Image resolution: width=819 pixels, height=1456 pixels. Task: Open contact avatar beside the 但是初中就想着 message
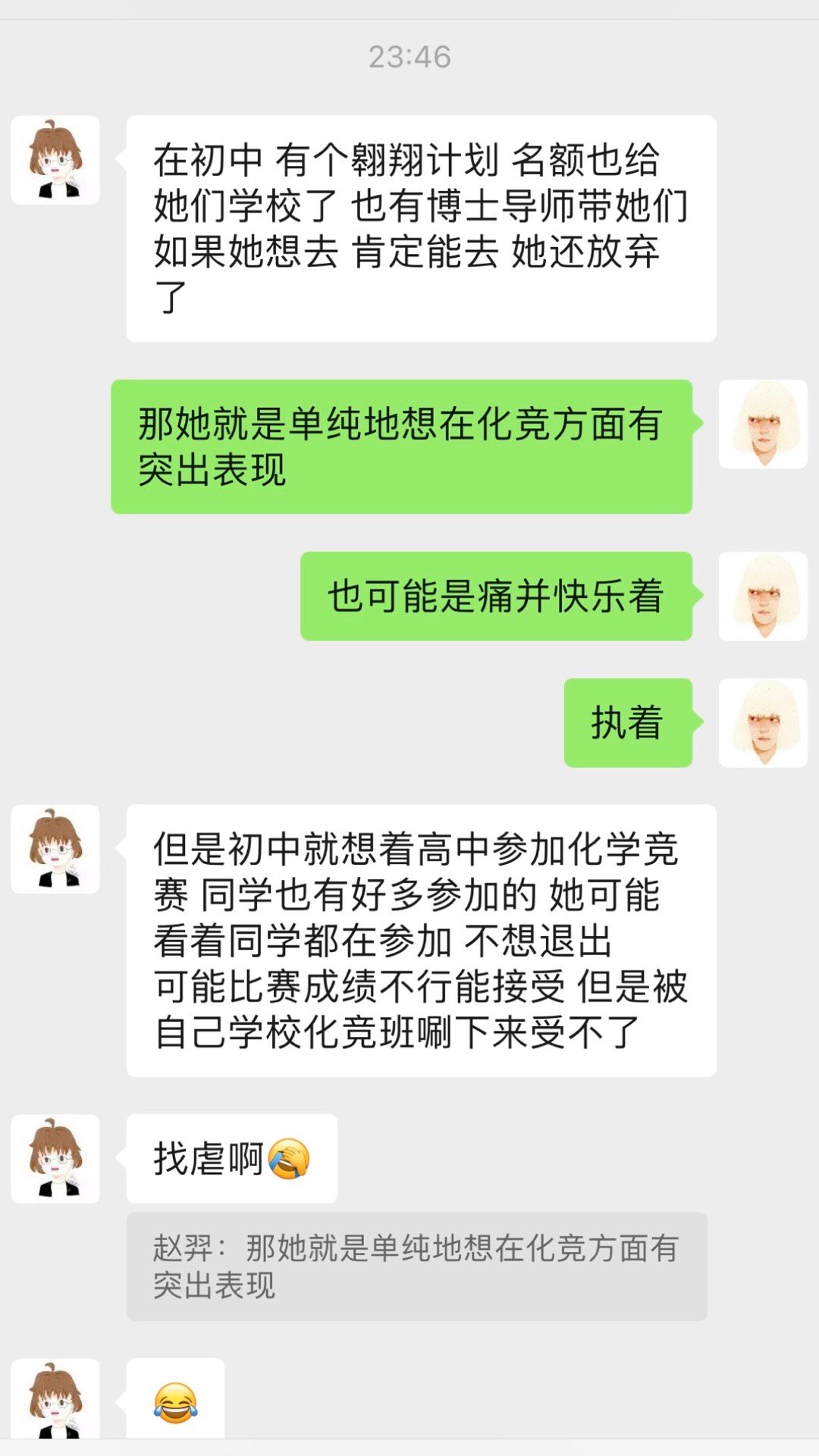pos(55,849)
